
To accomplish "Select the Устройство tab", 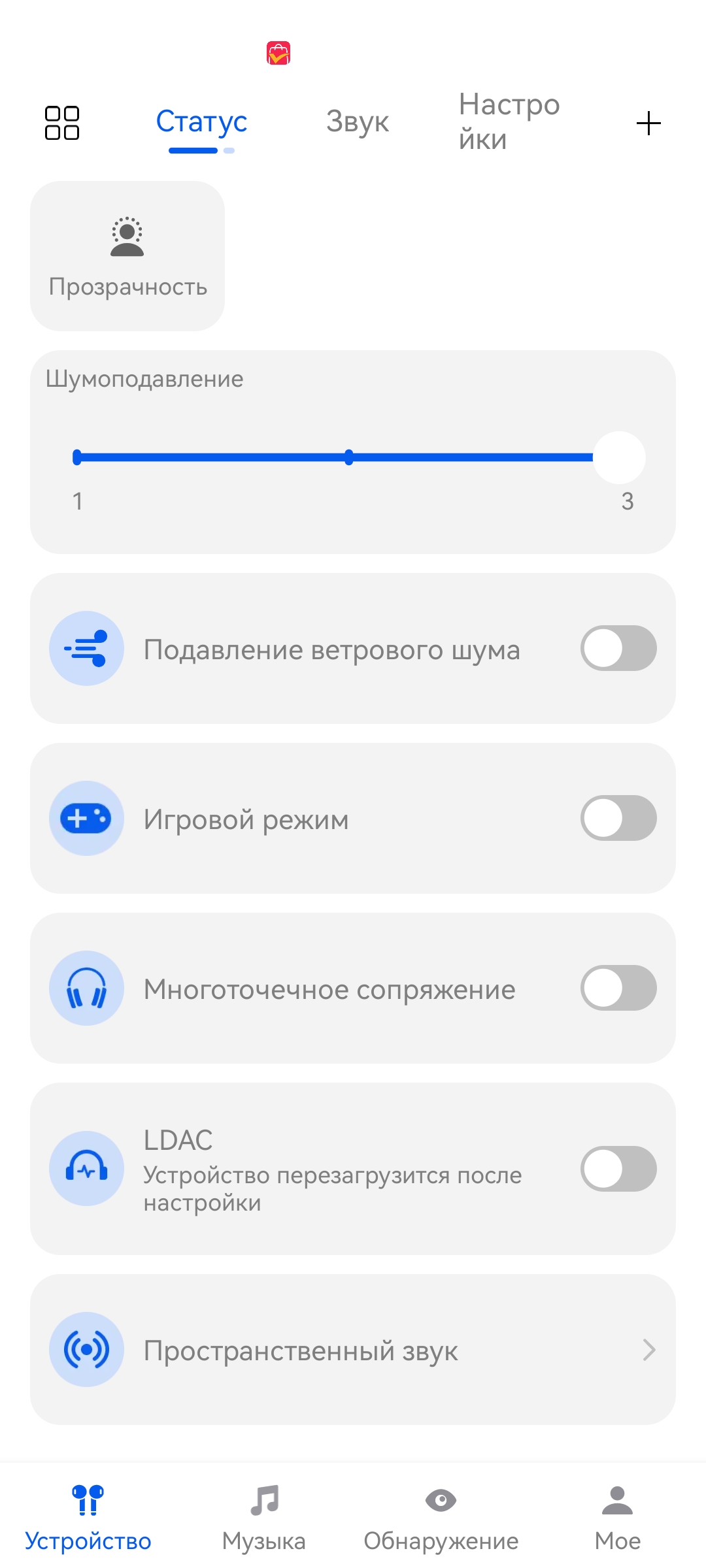I will click(88, 1518).
